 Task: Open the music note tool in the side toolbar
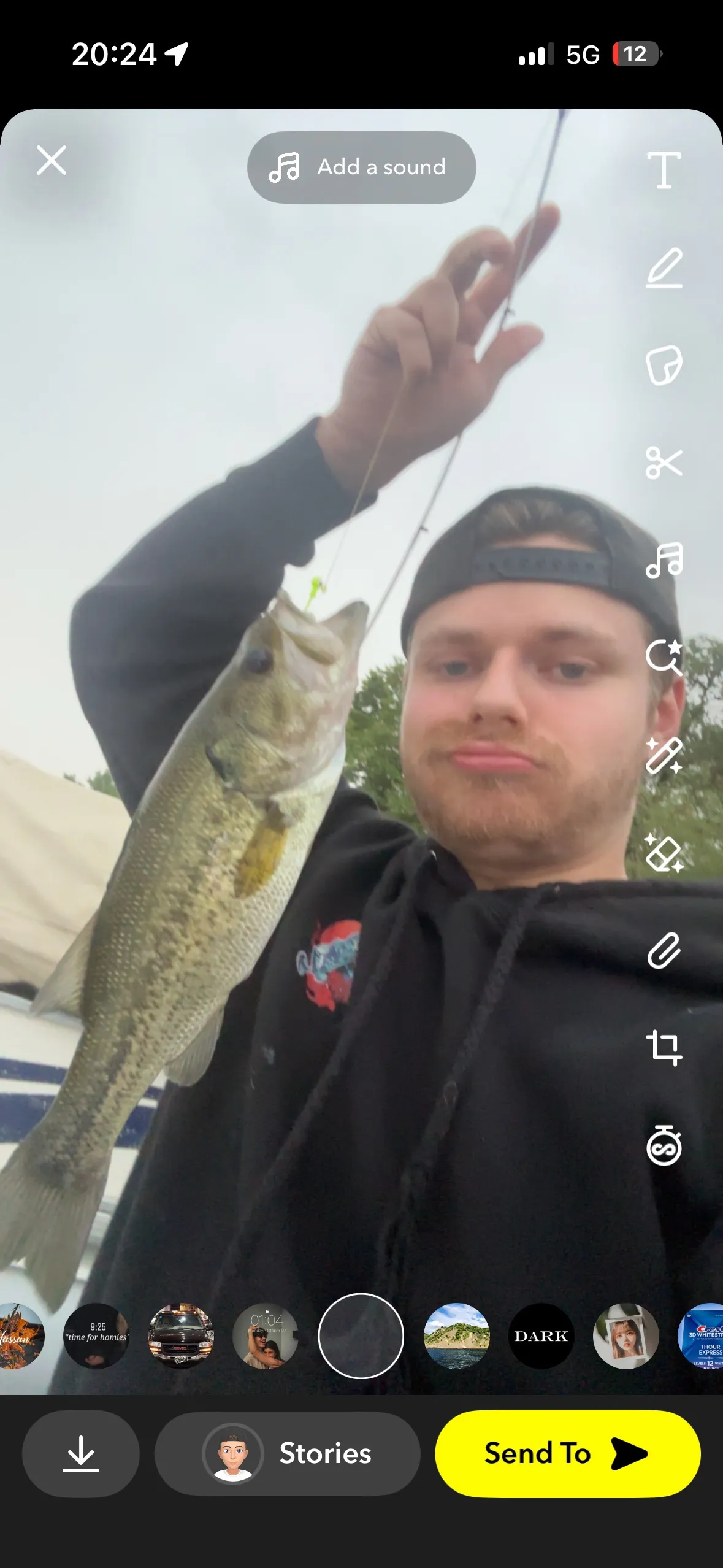point(664,560)
